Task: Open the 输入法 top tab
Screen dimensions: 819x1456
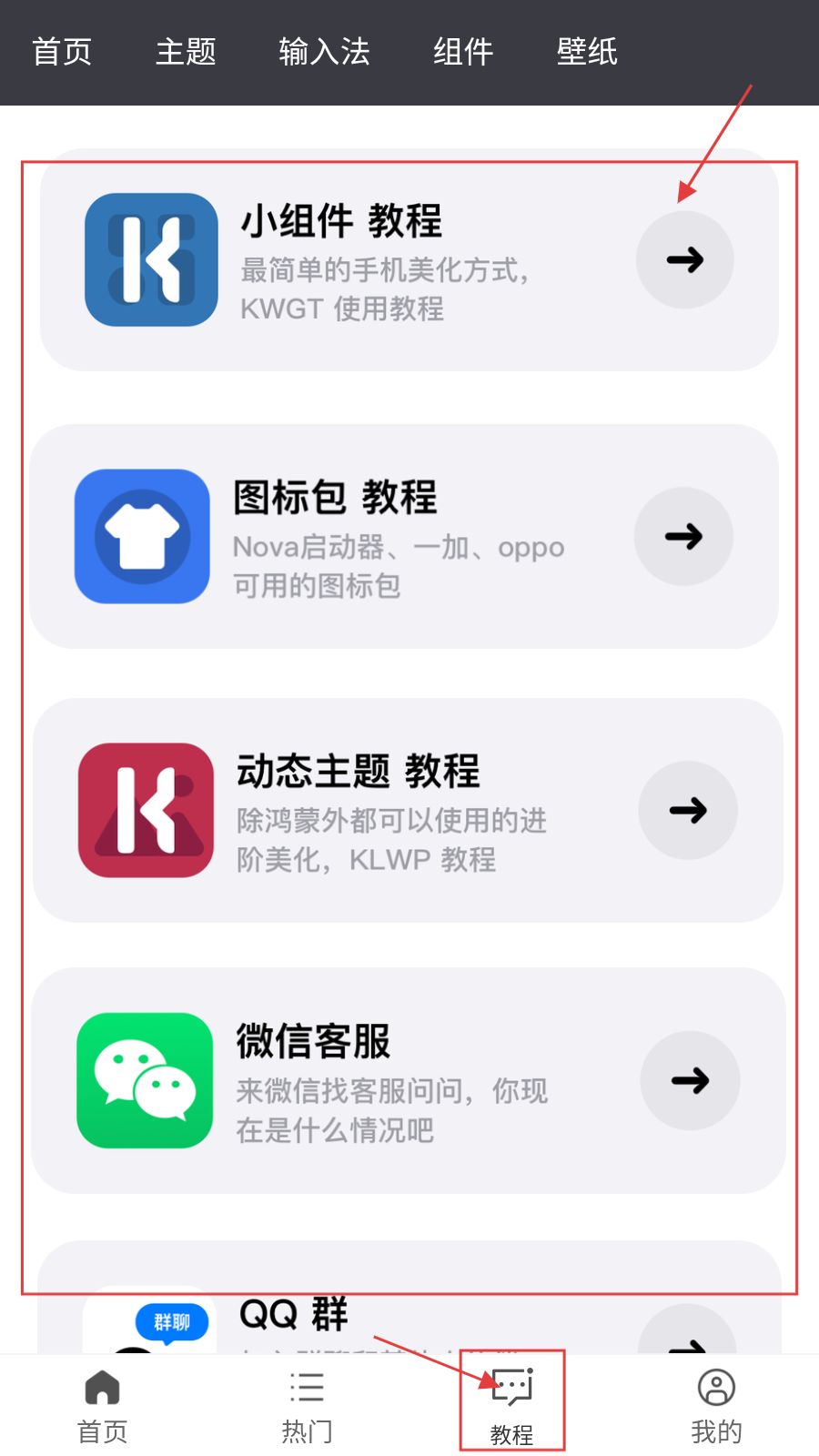Action: [324, 52]
